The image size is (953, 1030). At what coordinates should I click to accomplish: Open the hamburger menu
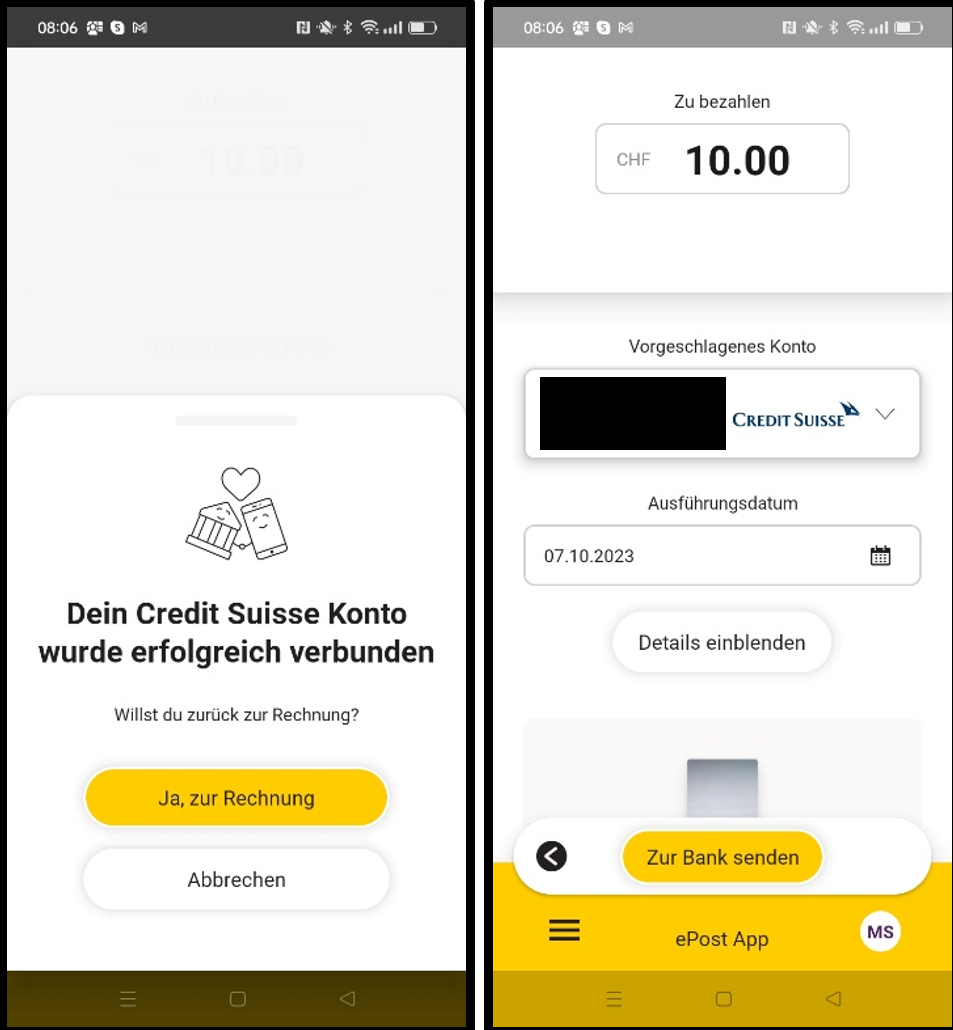tap(564, 931)
